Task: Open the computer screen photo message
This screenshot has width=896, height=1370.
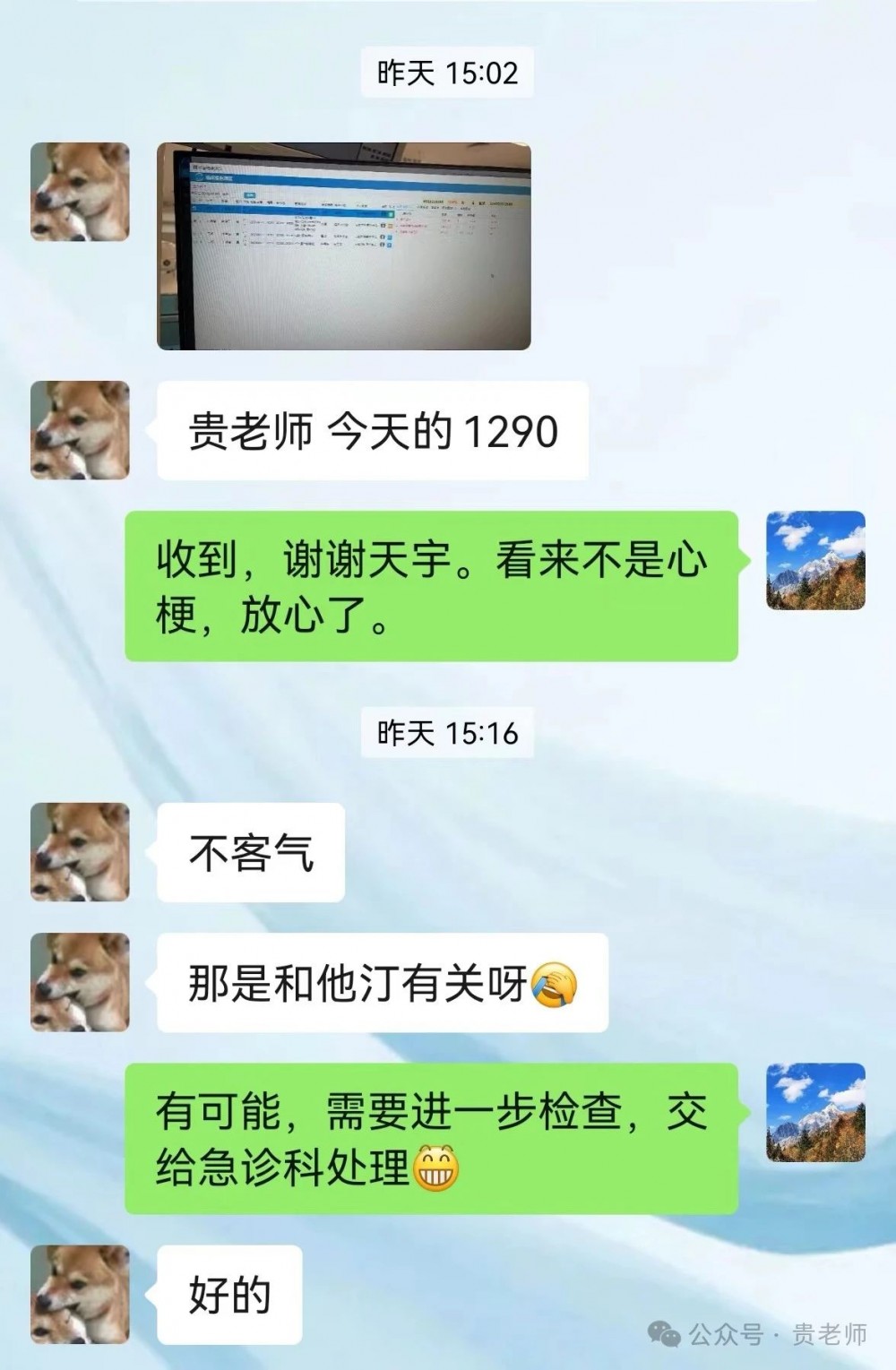Action: click(344, 246)
